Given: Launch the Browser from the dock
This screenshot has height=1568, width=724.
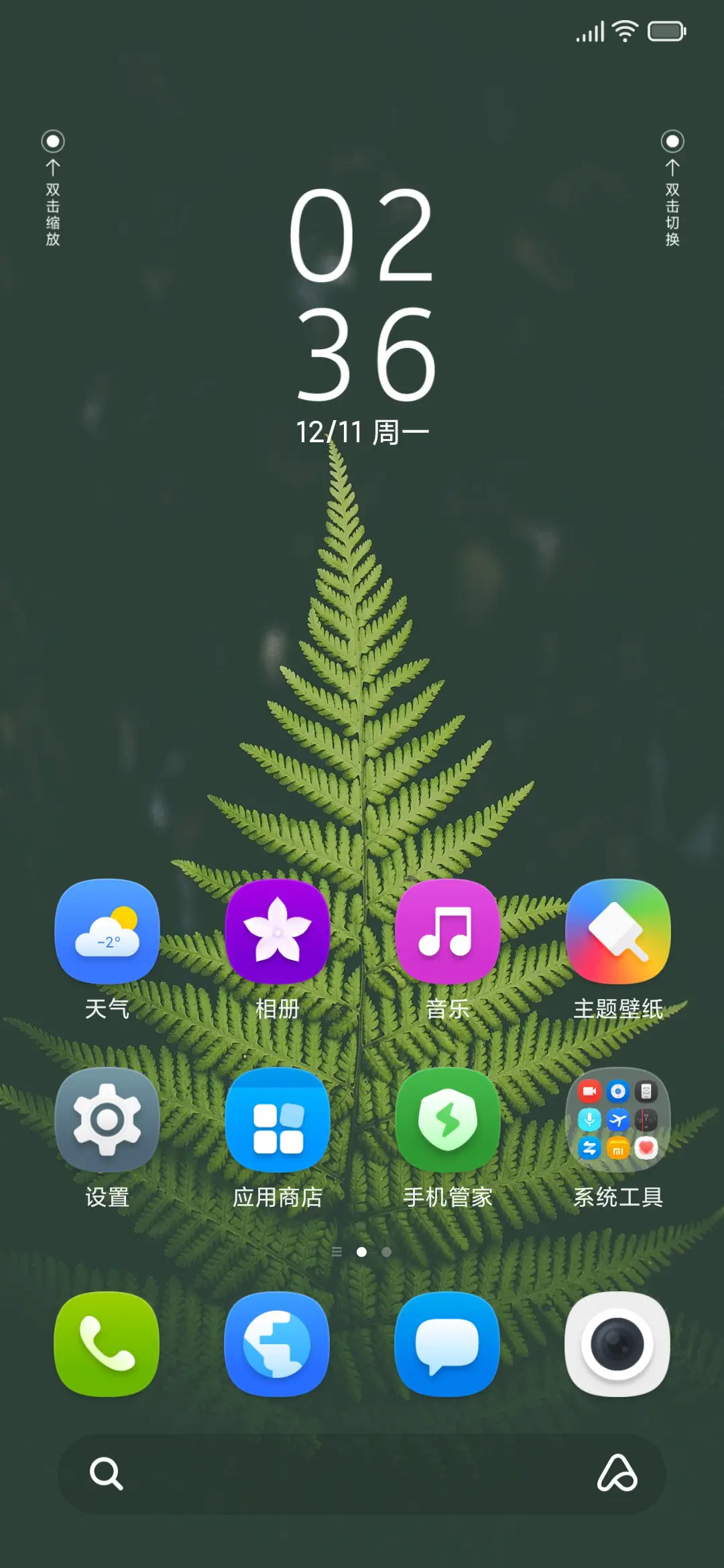Looking at the screenshot, I should (278, 1345).
